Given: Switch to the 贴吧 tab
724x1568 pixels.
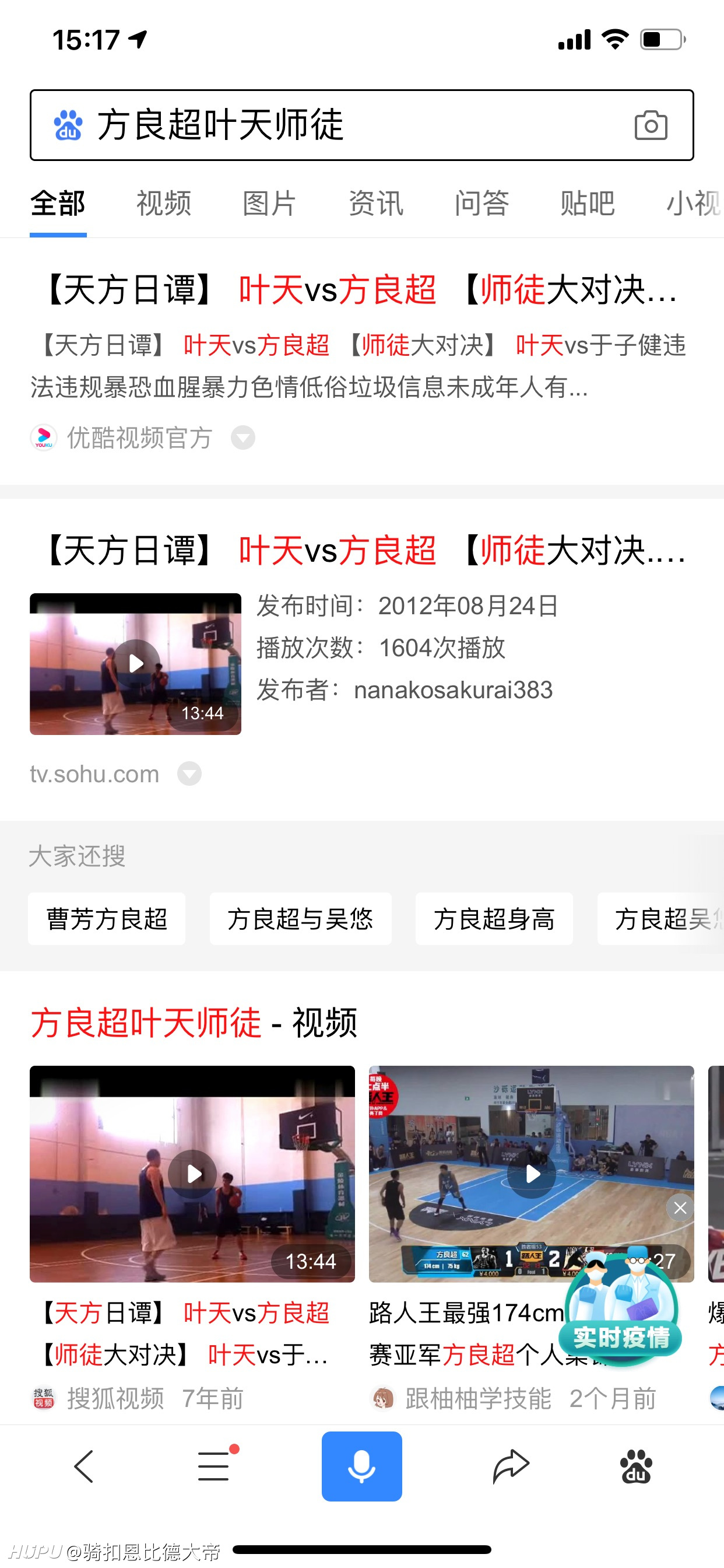Looking at the screenshot, I should 587,204.
